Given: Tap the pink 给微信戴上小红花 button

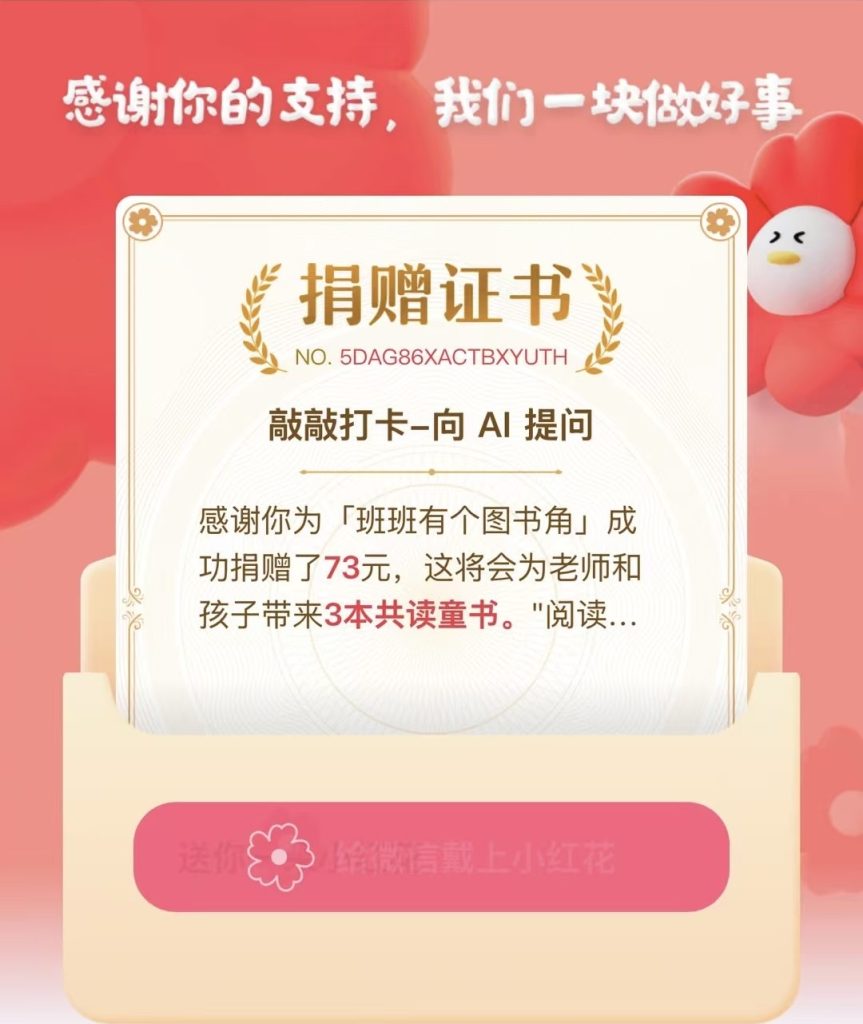Looking at the screenshot, I should (431, 857).
